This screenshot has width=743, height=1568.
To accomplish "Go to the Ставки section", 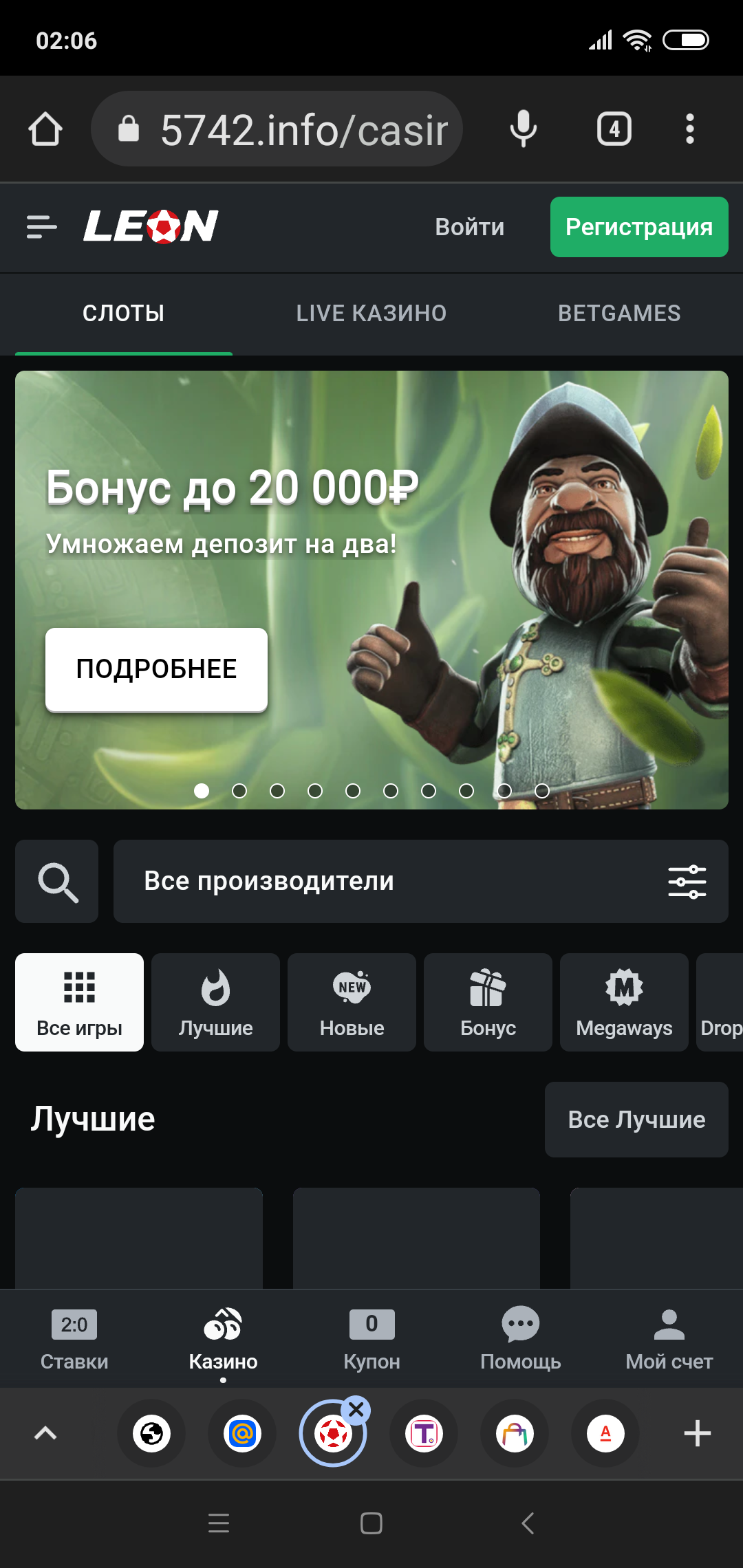I will pos(74,1338).
